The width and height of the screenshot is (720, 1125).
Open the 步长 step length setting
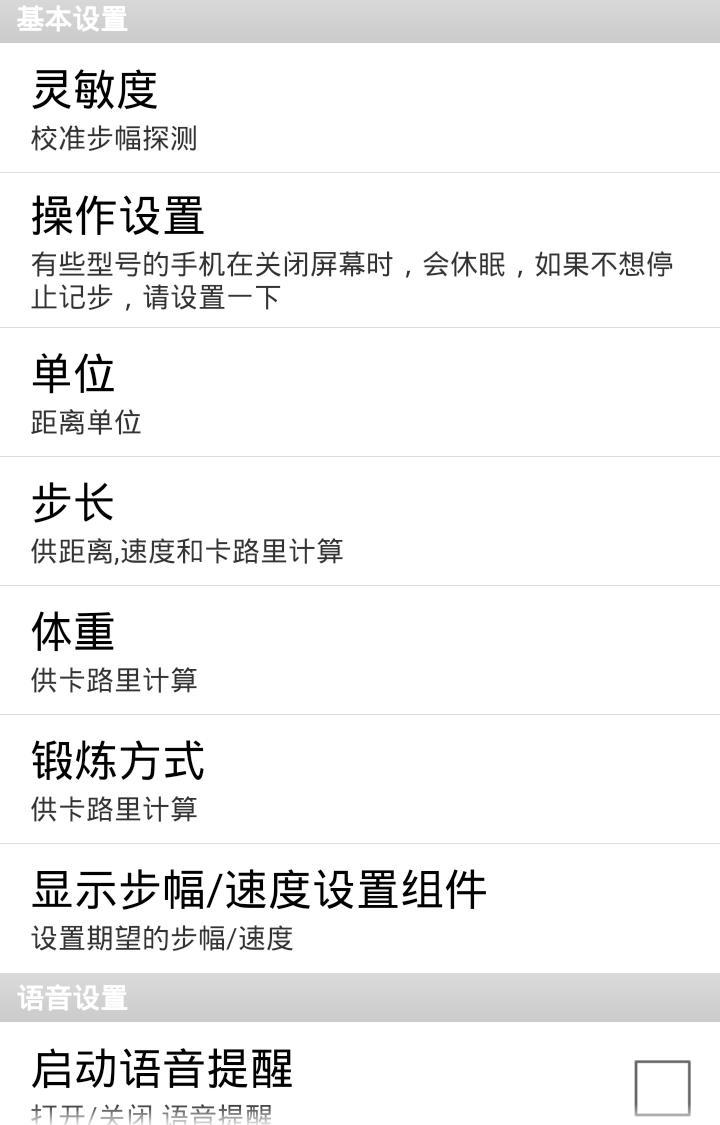tap(360, 521)
